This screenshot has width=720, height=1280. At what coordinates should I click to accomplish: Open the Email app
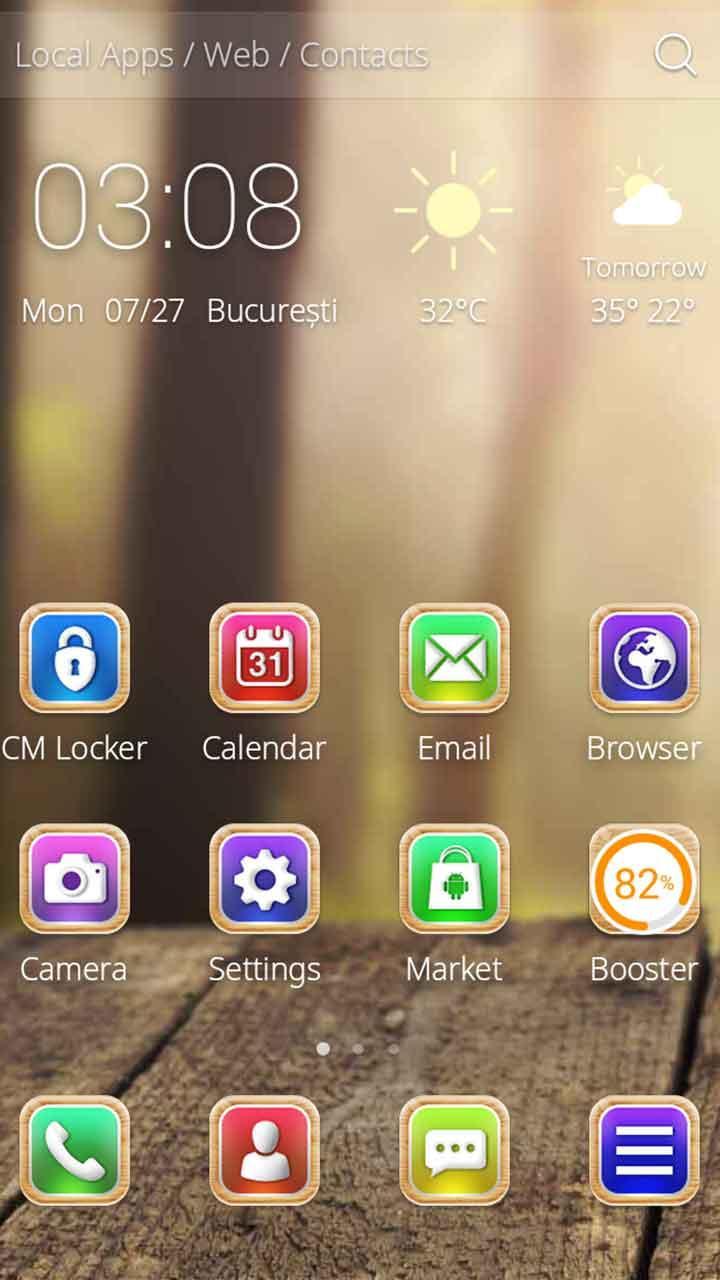click(x=454, y=659)
